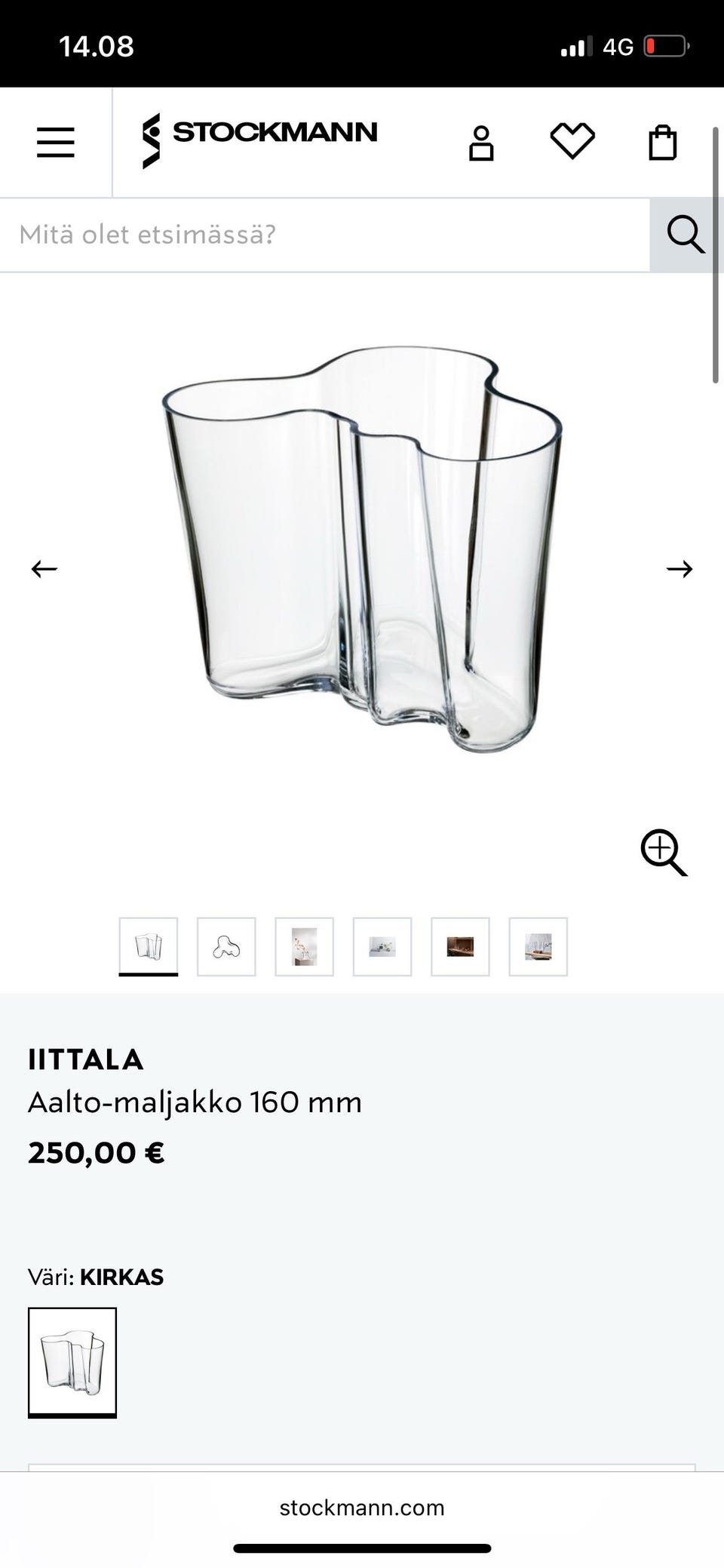Screen dimensions: 724x1568
Task: Show the next product photo with right arrow
Action: click(680, 569)
